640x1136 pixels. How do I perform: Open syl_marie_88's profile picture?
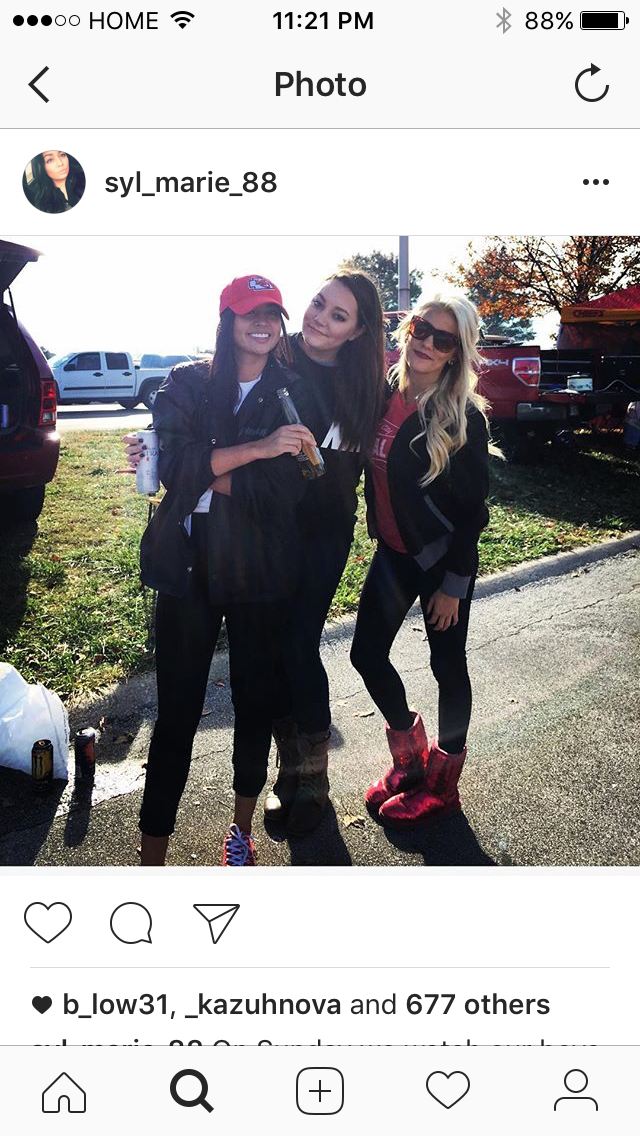tap(54, 182)
